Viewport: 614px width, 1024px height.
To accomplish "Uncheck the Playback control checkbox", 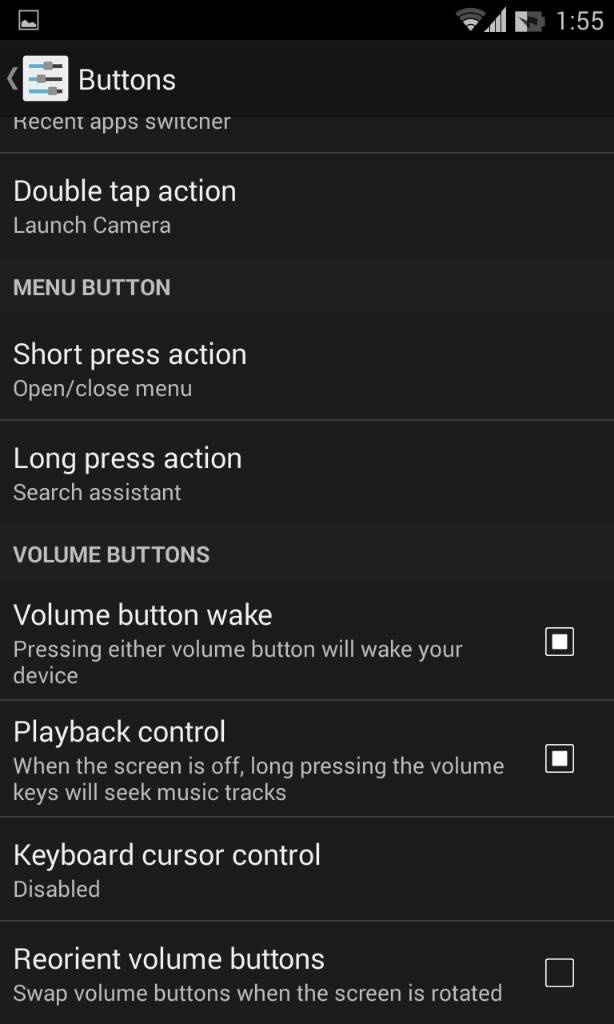I will click(559, 758).
